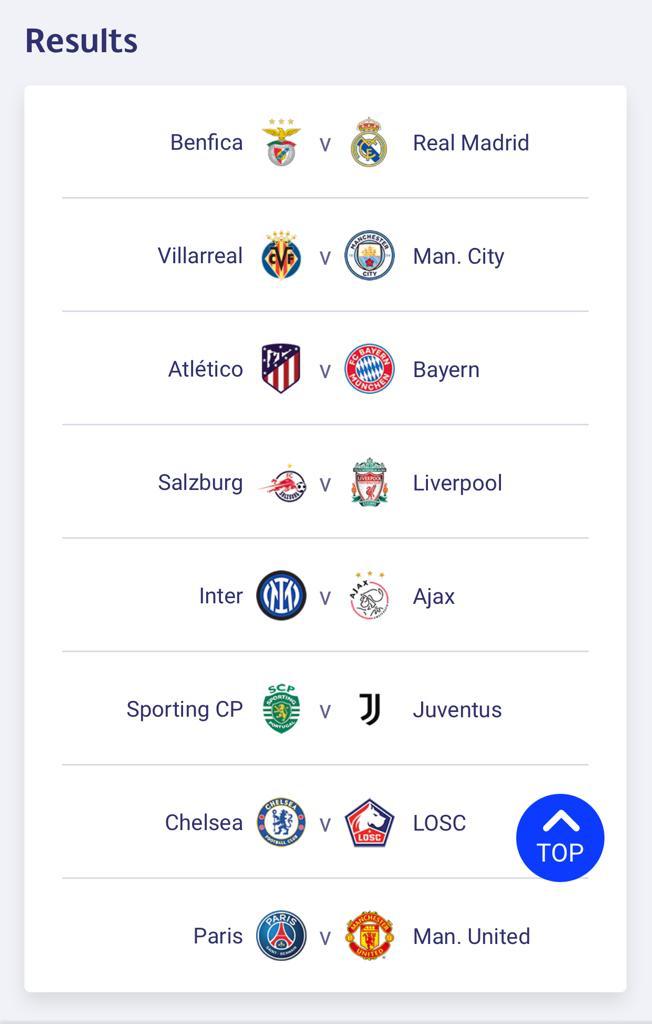Open the Benfica v Real Madrid fixture
Image resolution: width=652 pixels, height=1024 pixels.
325,143
